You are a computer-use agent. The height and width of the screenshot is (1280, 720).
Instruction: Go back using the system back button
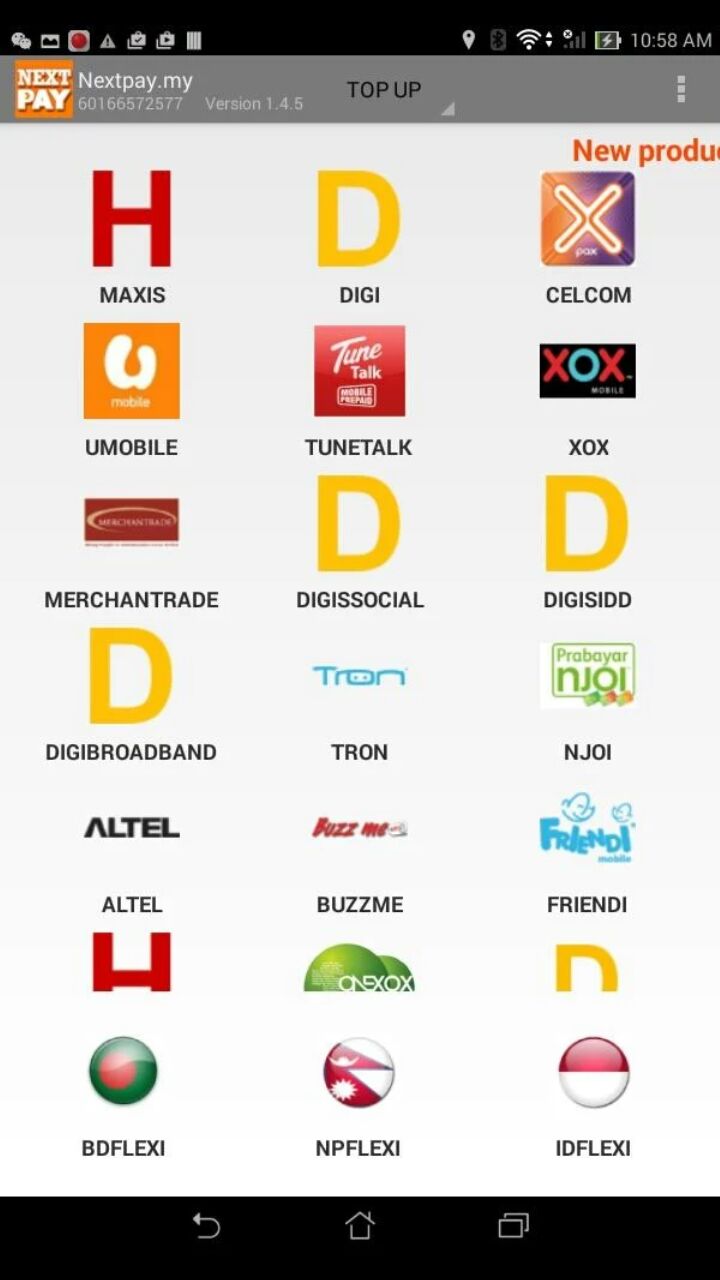click(x=206, y=1225)
